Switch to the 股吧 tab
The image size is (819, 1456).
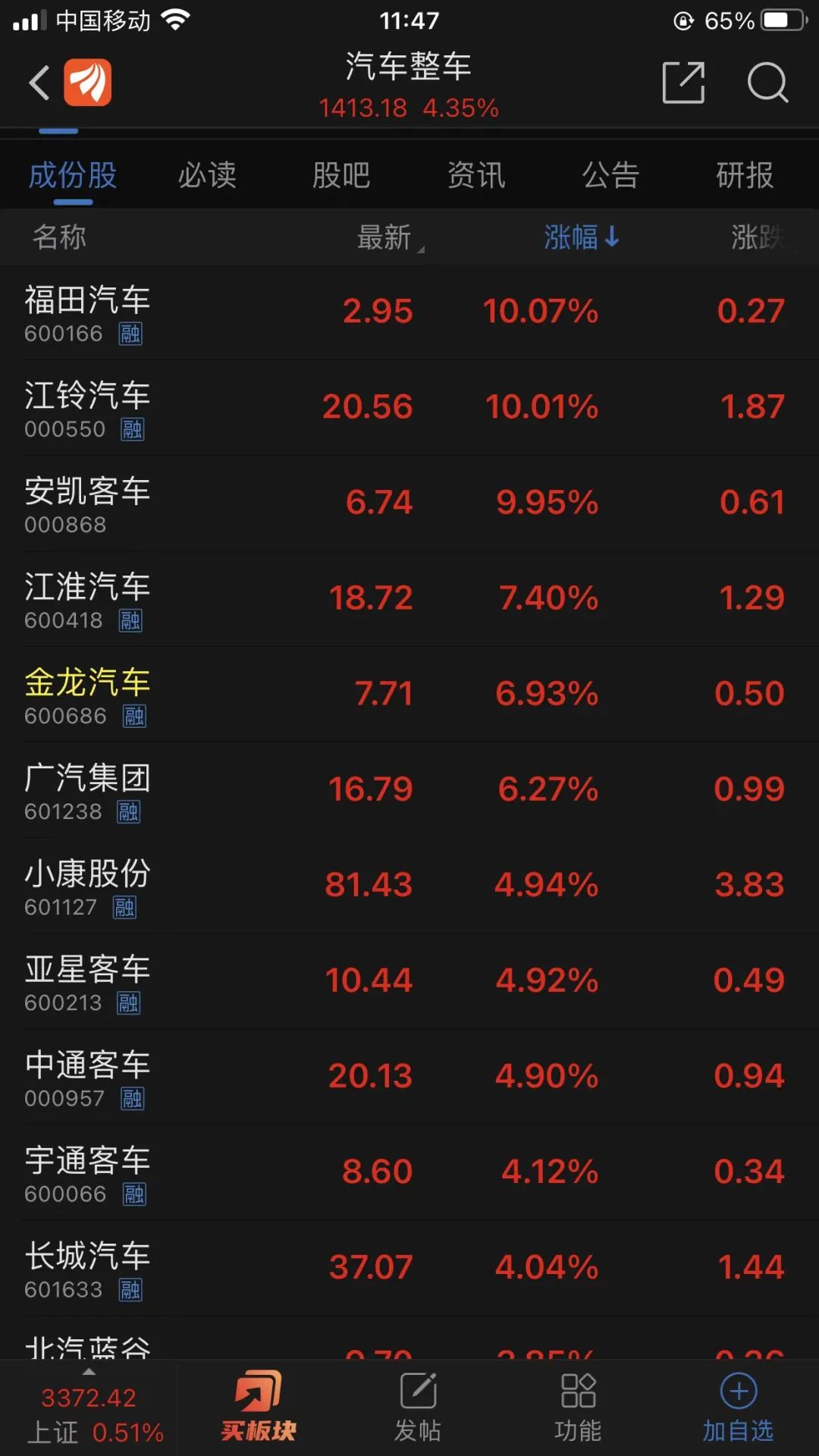[341, 174]
